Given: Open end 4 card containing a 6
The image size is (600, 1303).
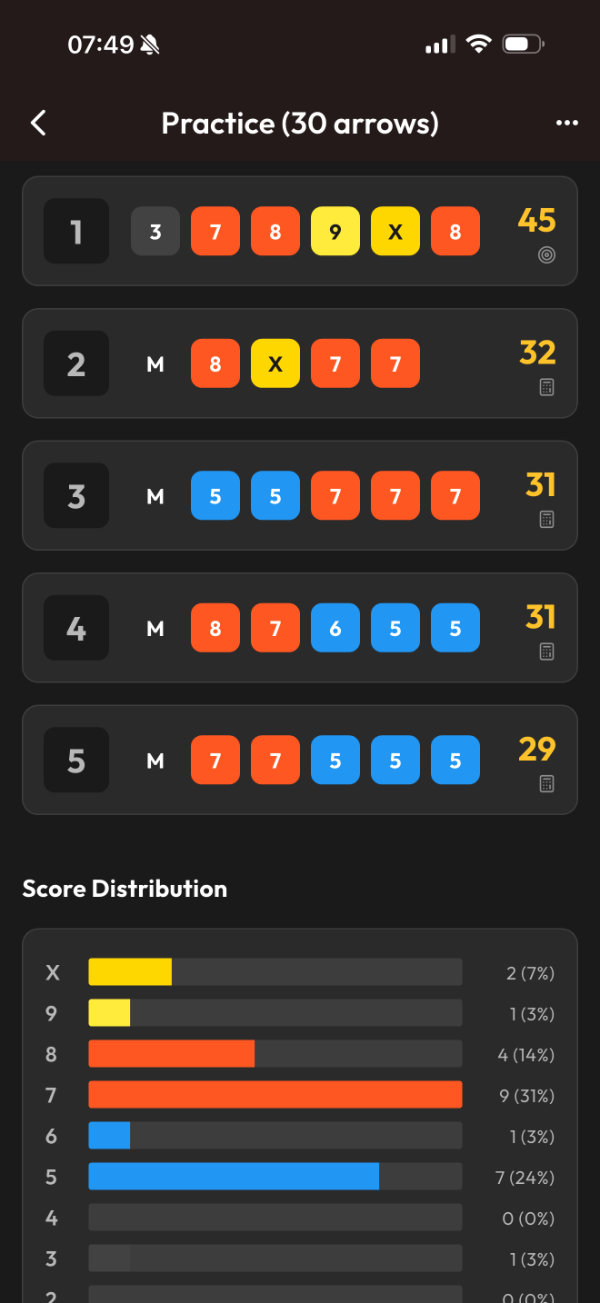Looking at the screenshot, I should pyautogui.click(x=300, y=627).
